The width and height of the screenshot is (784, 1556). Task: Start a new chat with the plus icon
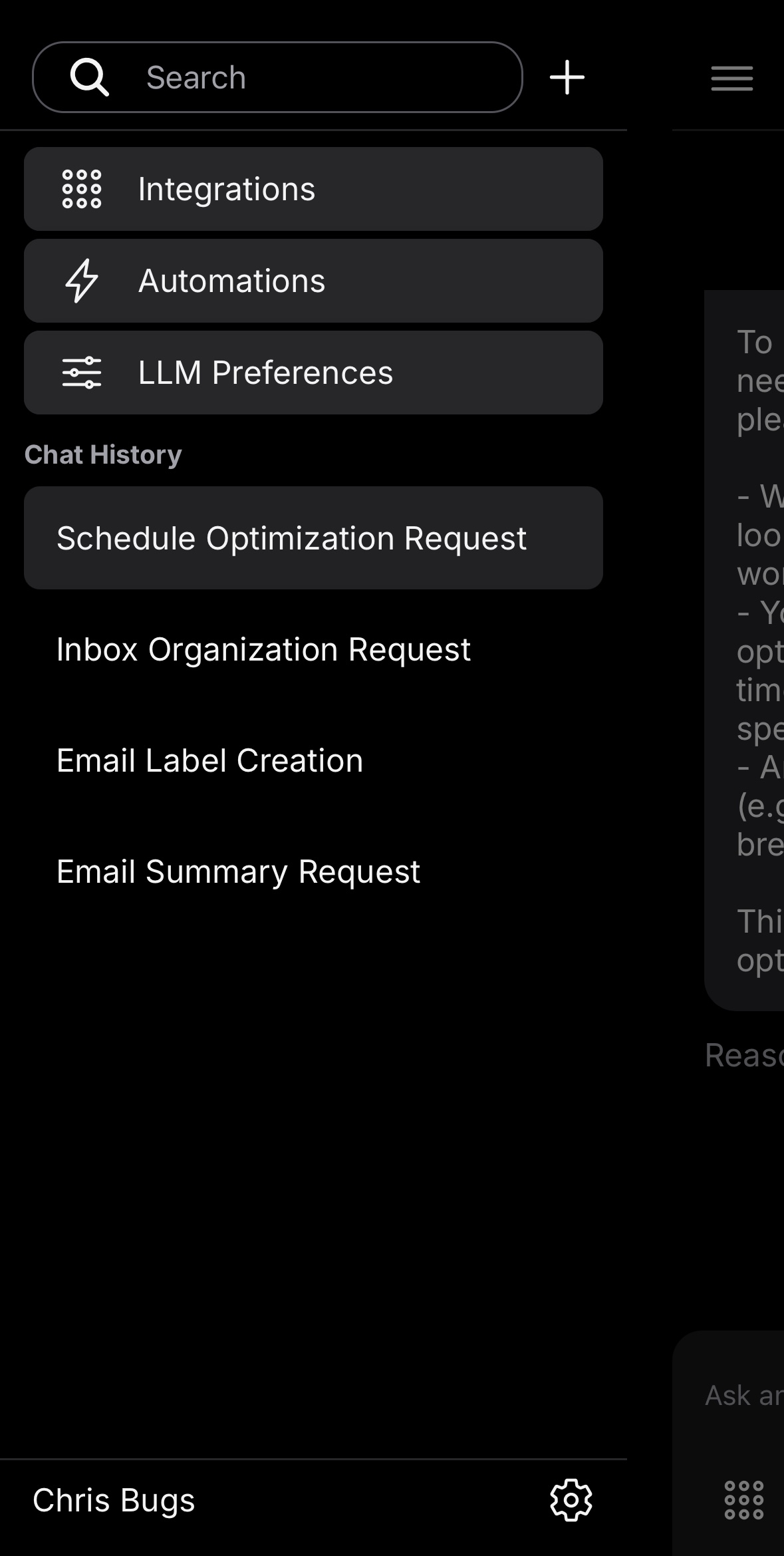pos(567,77)
